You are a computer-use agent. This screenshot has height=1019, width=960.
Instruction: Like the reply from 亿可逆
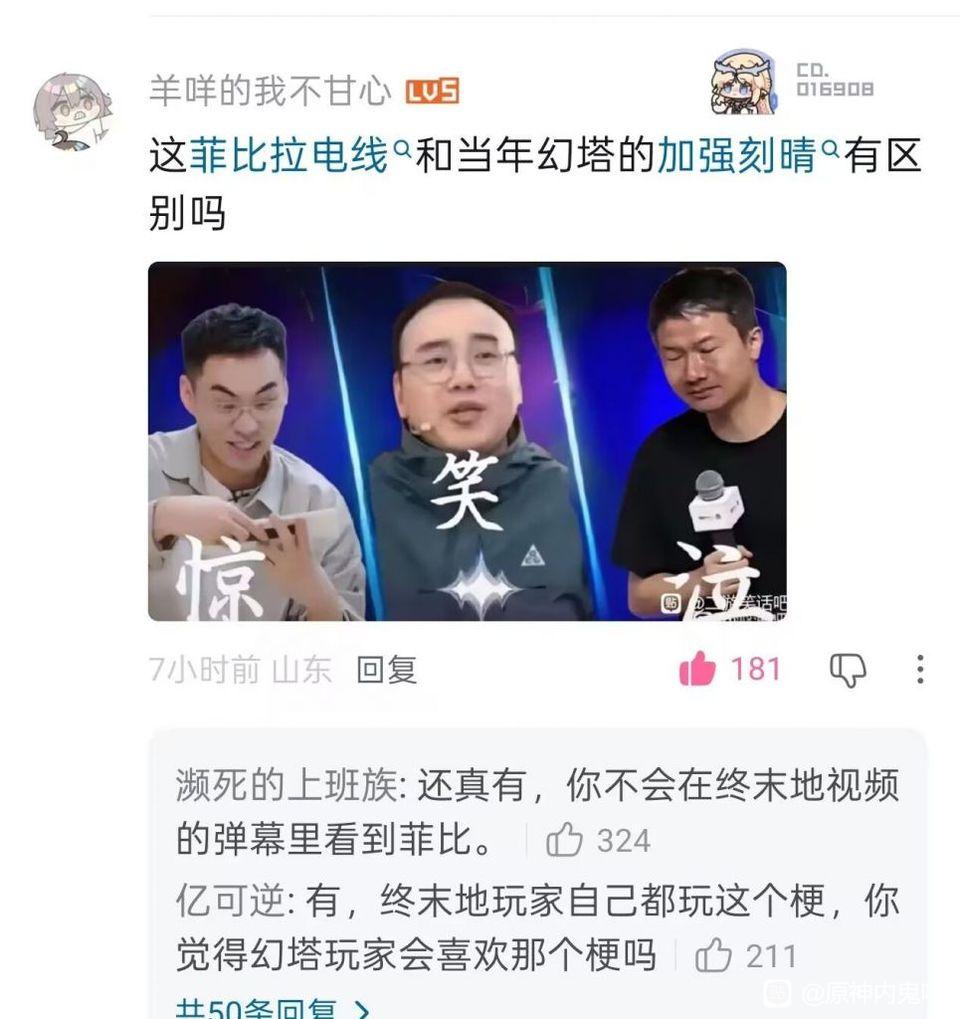tap(714, 956)
